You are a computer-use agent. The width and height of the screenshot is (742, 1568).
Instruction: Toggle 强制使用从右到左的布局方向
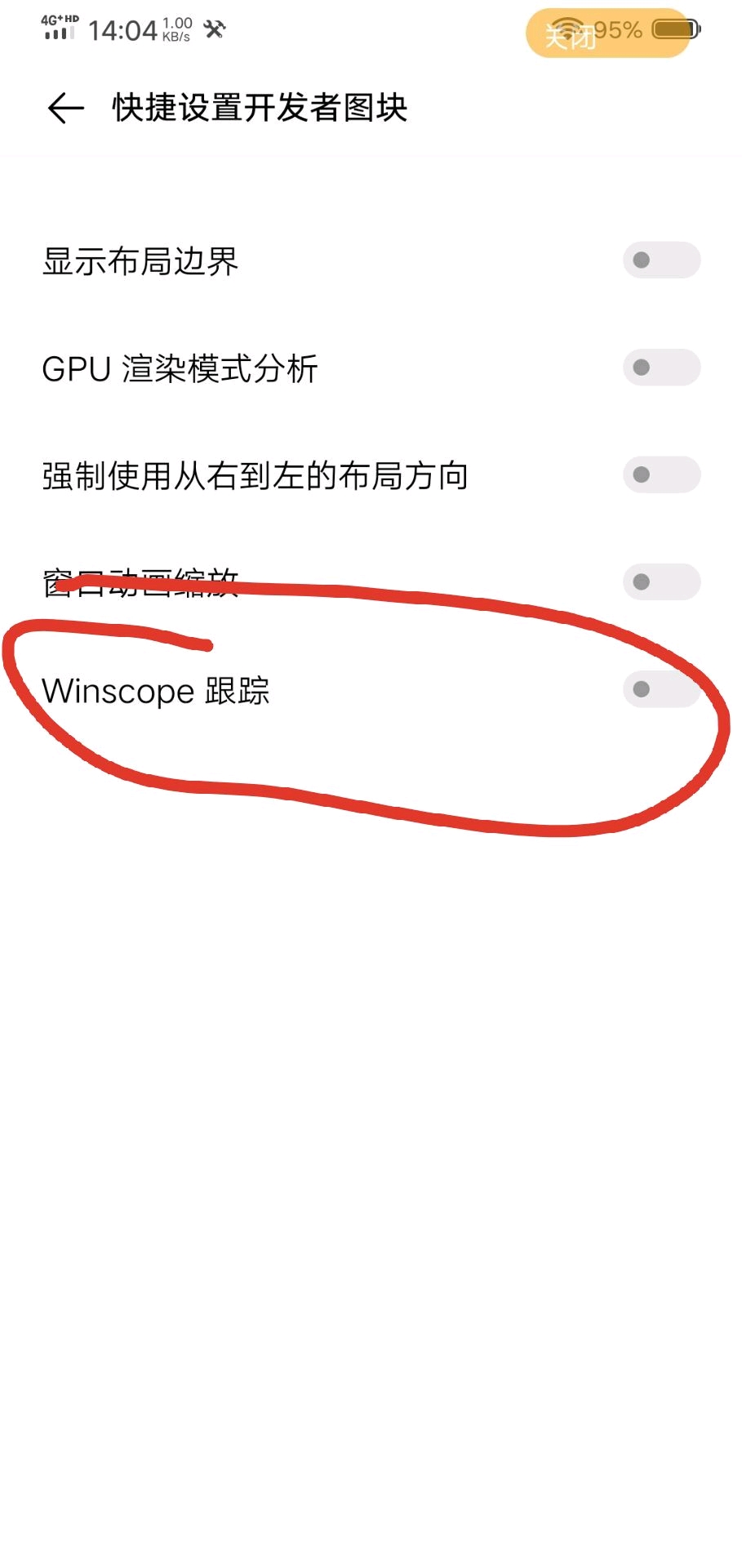[x=661, y=474]
